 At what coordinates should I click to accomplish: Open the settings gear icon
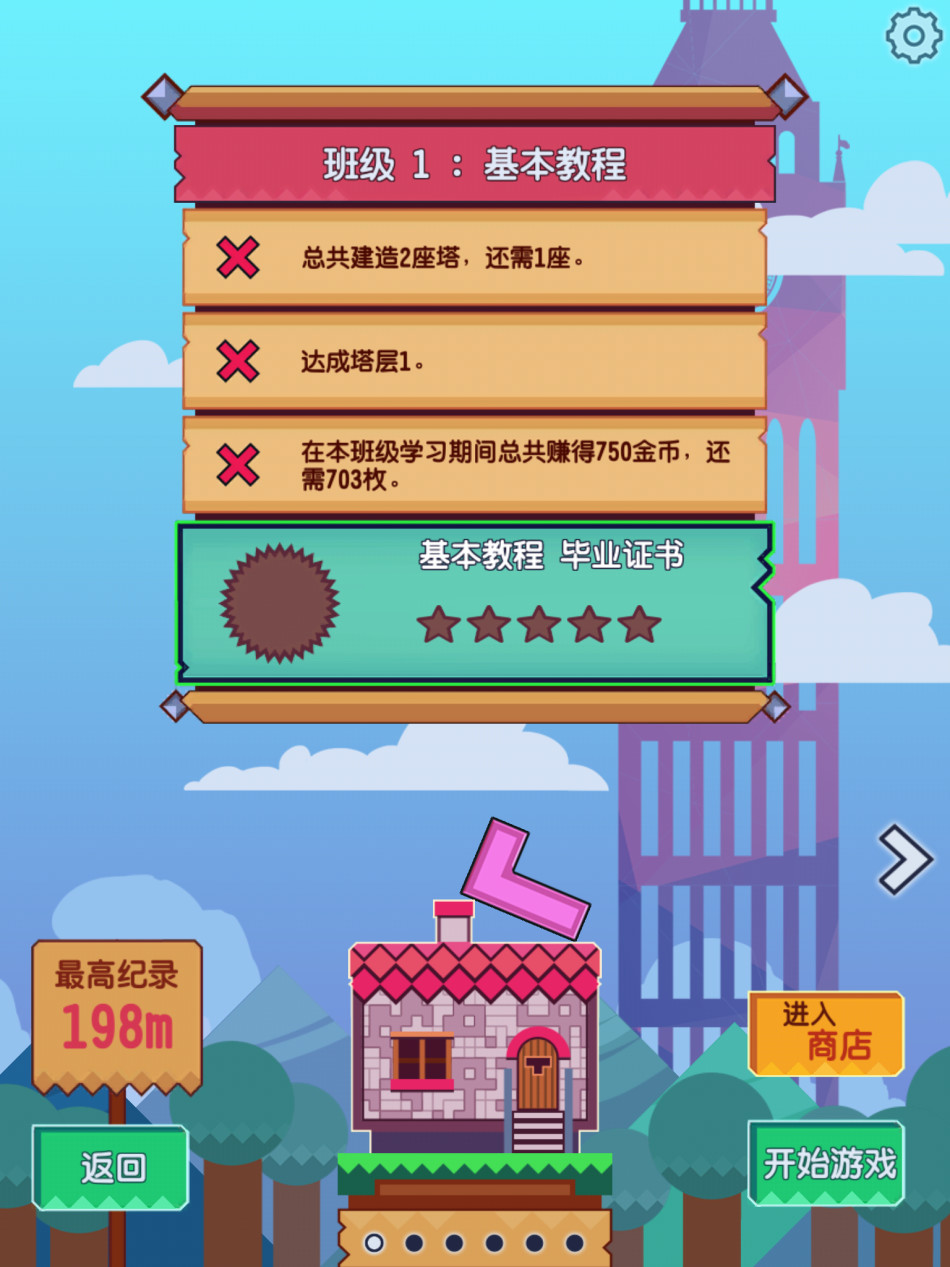[913, 36]
